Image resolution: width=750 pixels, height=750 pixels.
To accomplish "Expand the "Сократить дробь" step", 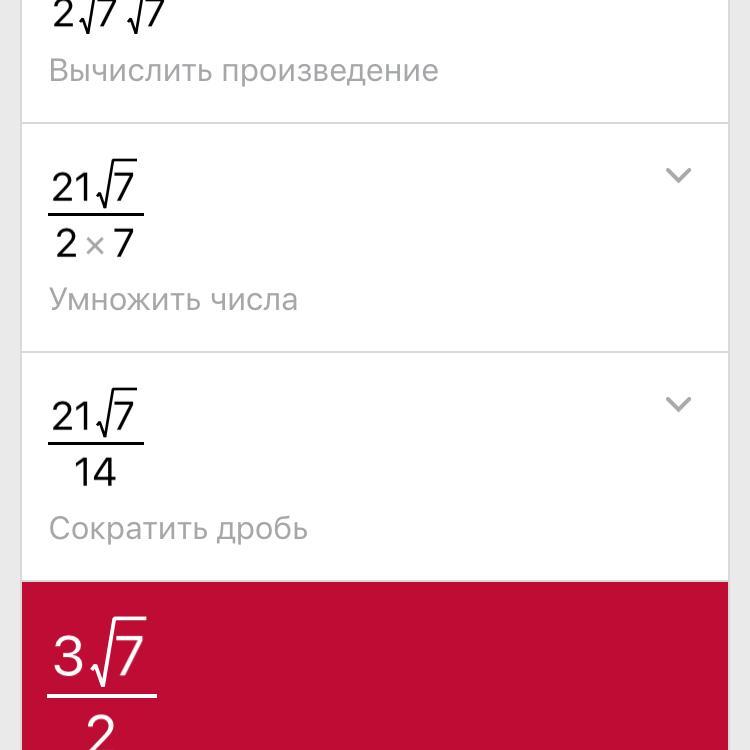I will (678, 405).
